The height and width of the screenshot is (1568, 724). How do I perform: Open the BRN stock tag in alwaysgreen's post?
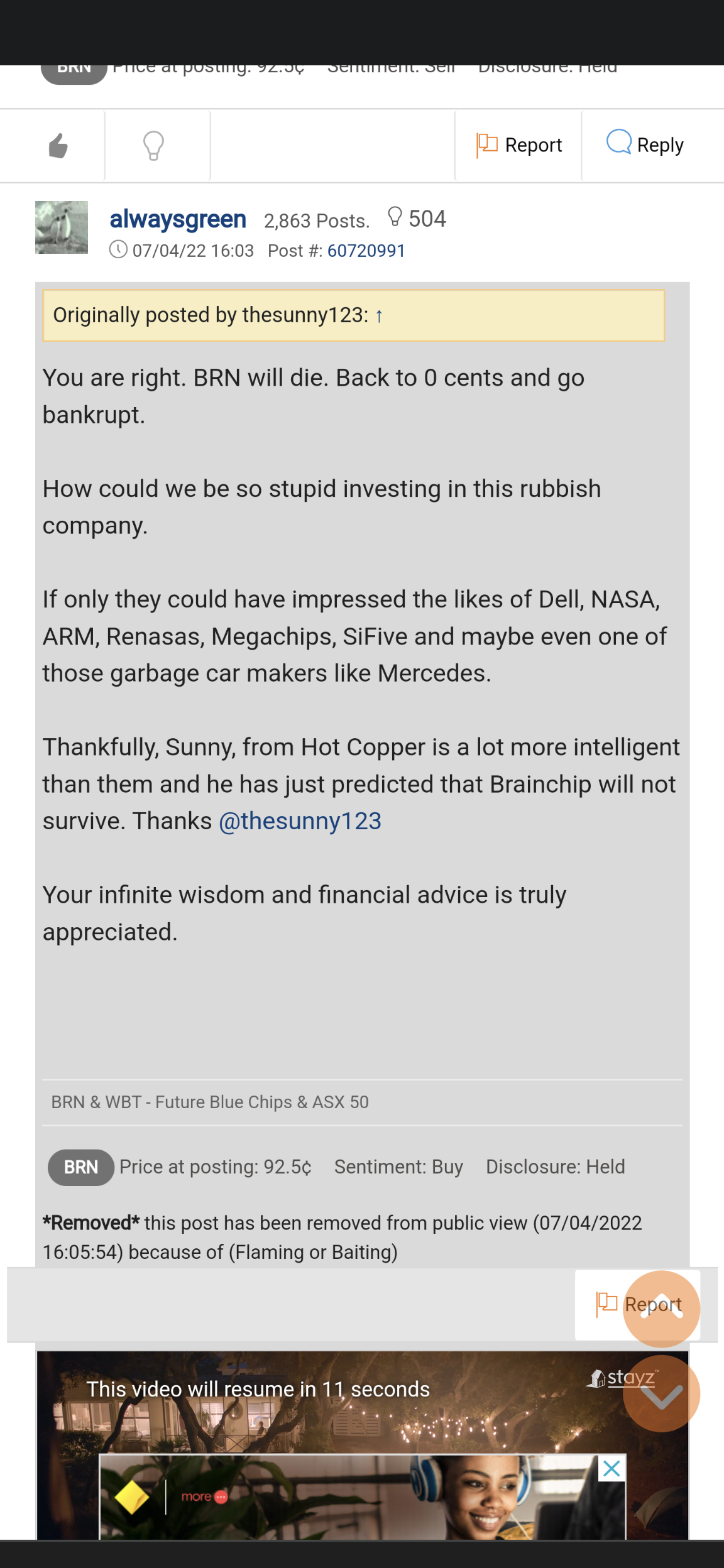(81, 1167)
